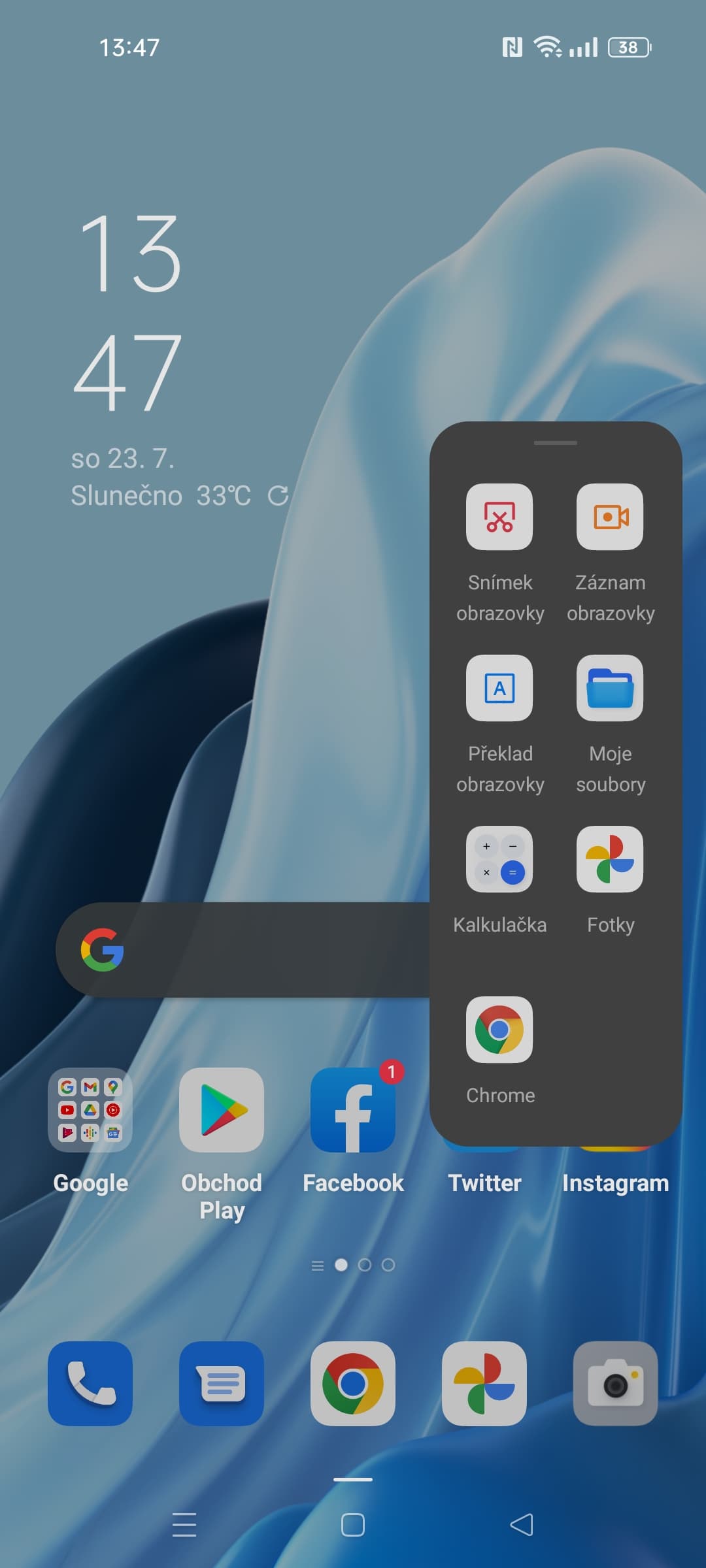Launch Chrome from the dock

click(x=353, y=1383)
